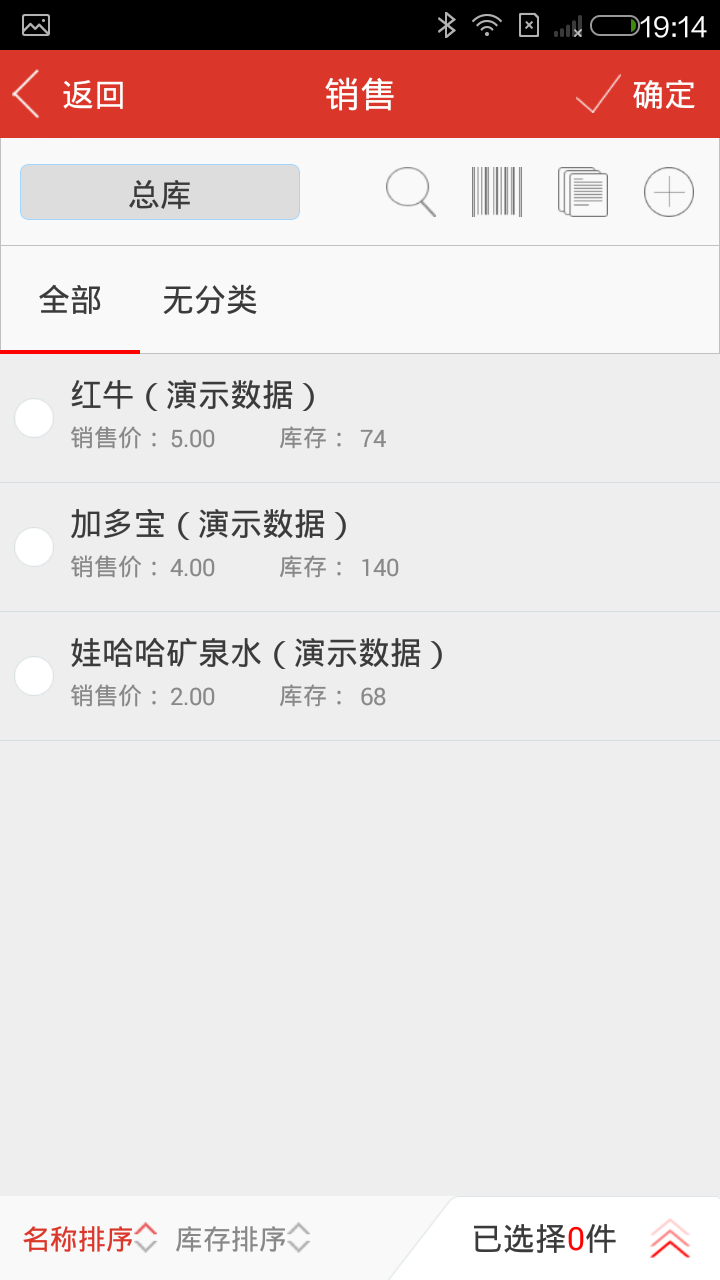Image resolution: width=720 pixels, height=1280 pixels.
Task: Open the documents stack icon
Action: 583,192
